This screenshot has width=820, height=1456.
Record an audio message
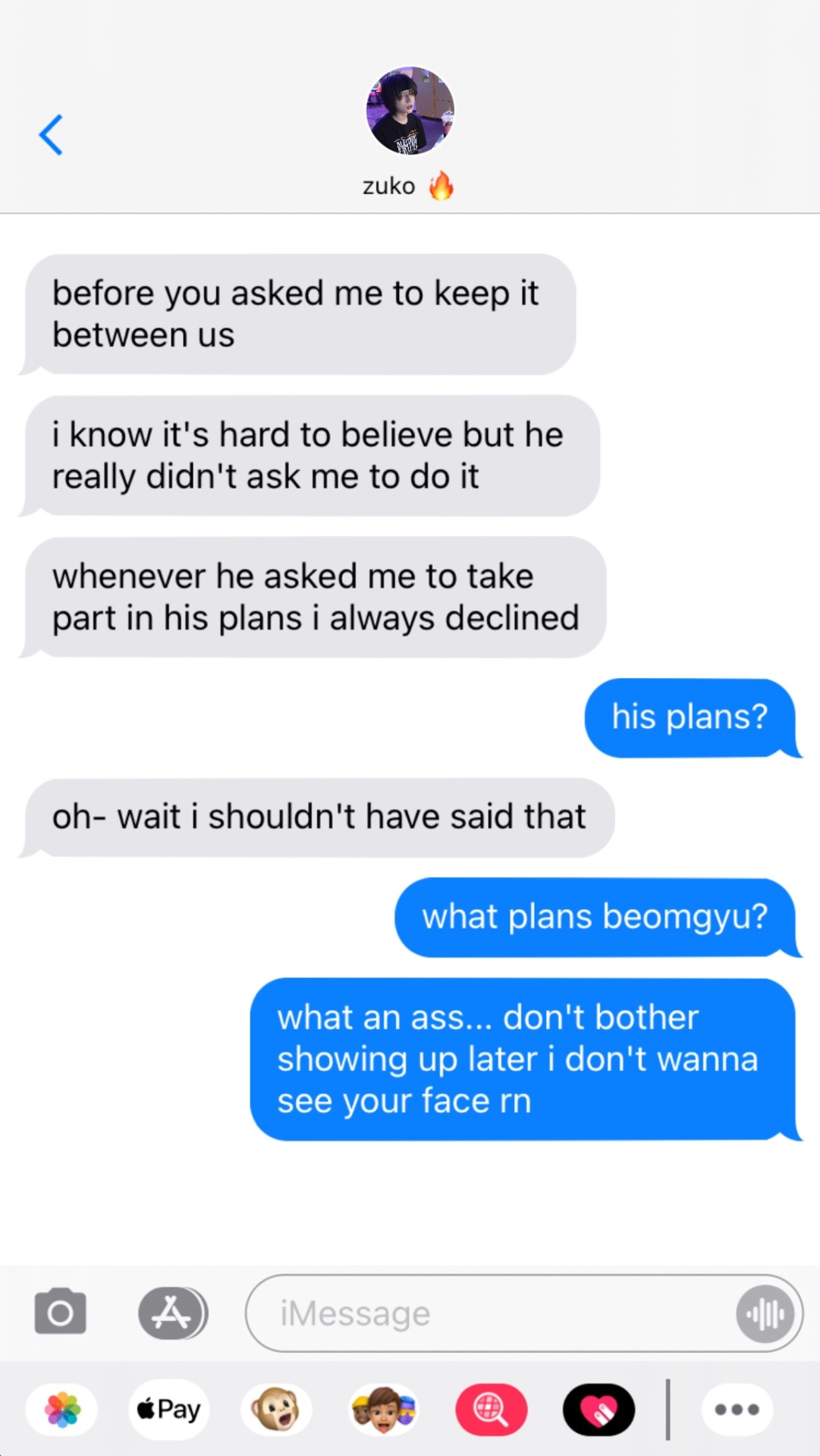pyautogui.click(x=765, y=1313)
